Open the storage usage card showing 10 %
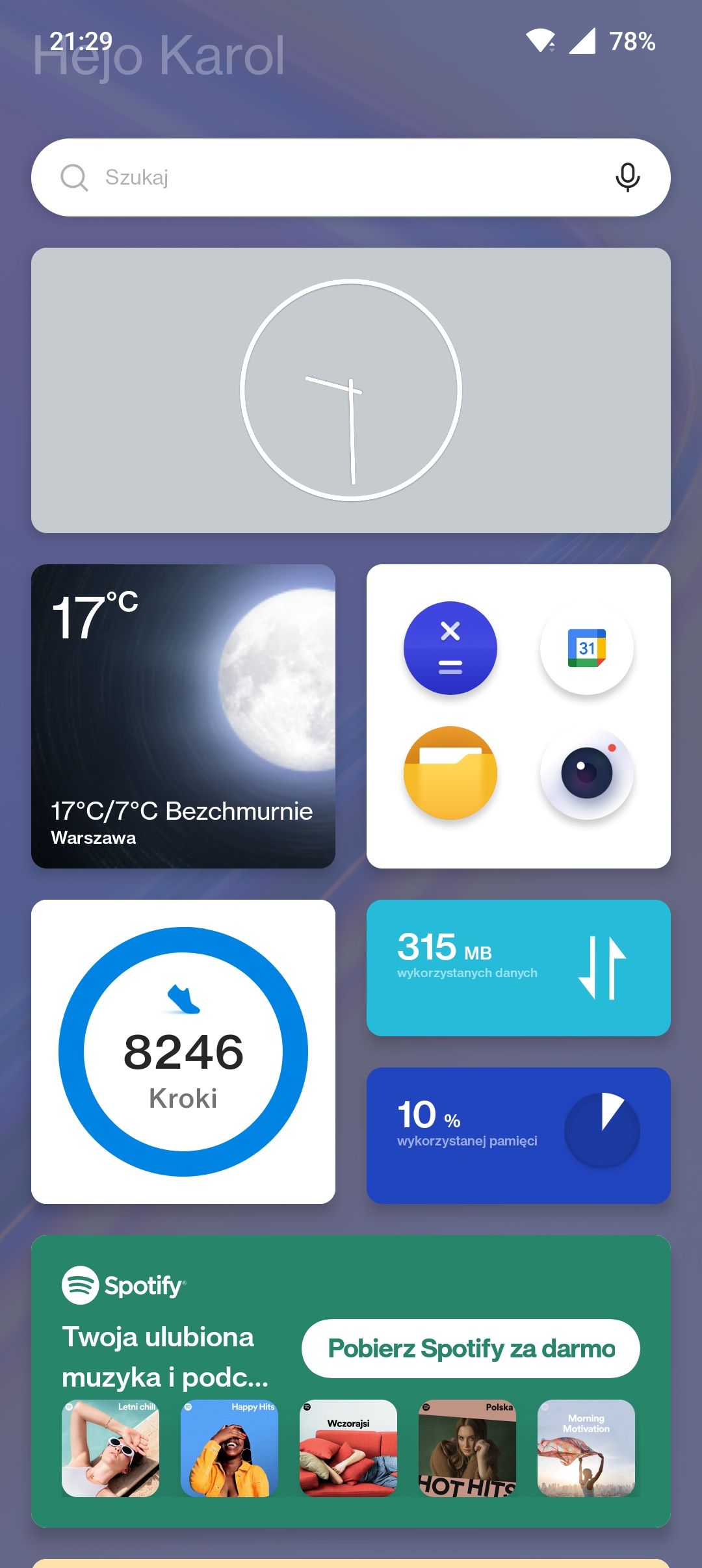The height and width of the screenshot is (1568, 702). (x=519, y=1136)
